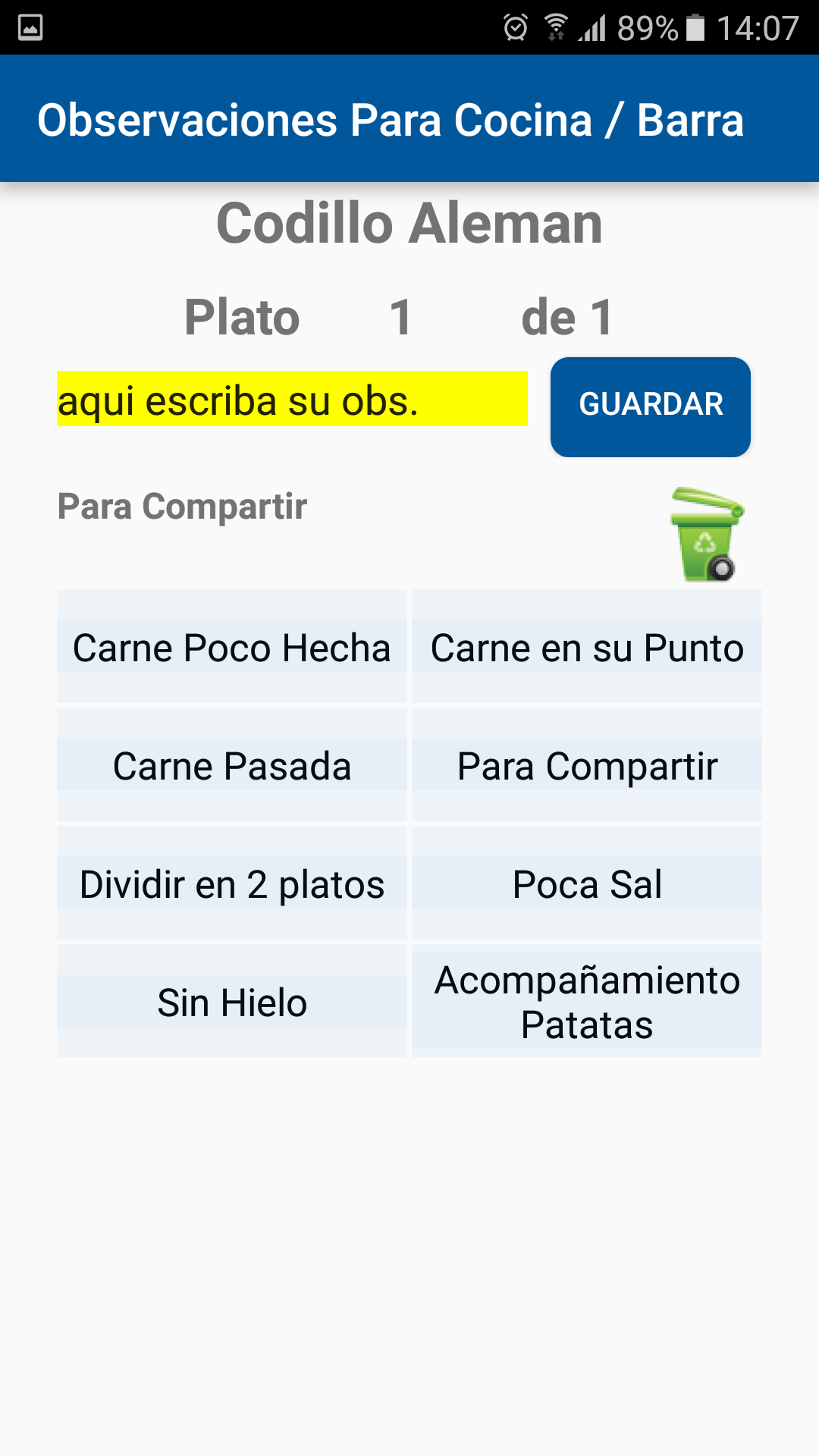Tap the Sin Hielo option
Image resolution: width=819 pixels, height=1456 pixels.
[232, 1002]
